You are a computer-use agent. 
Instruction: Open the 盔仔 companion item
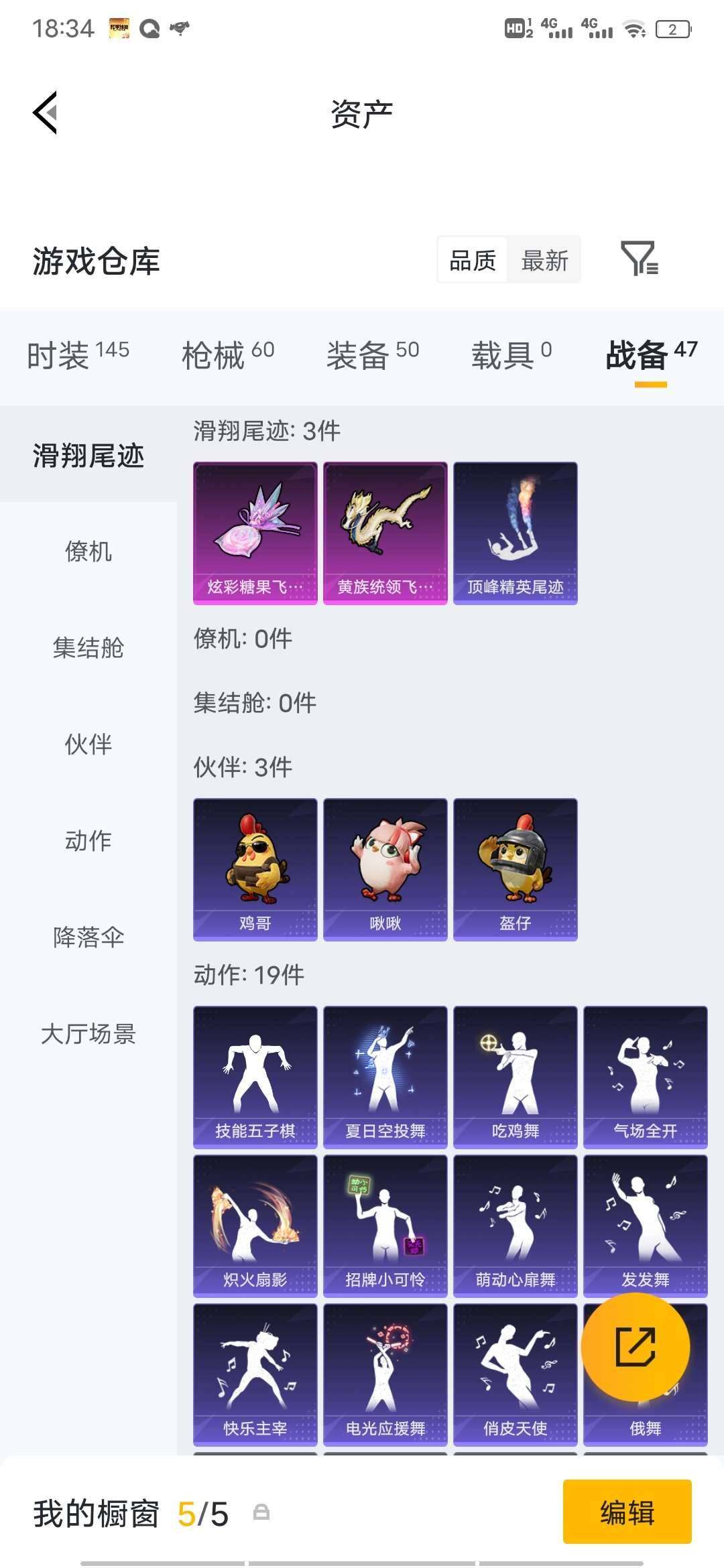tap(515, 868)
